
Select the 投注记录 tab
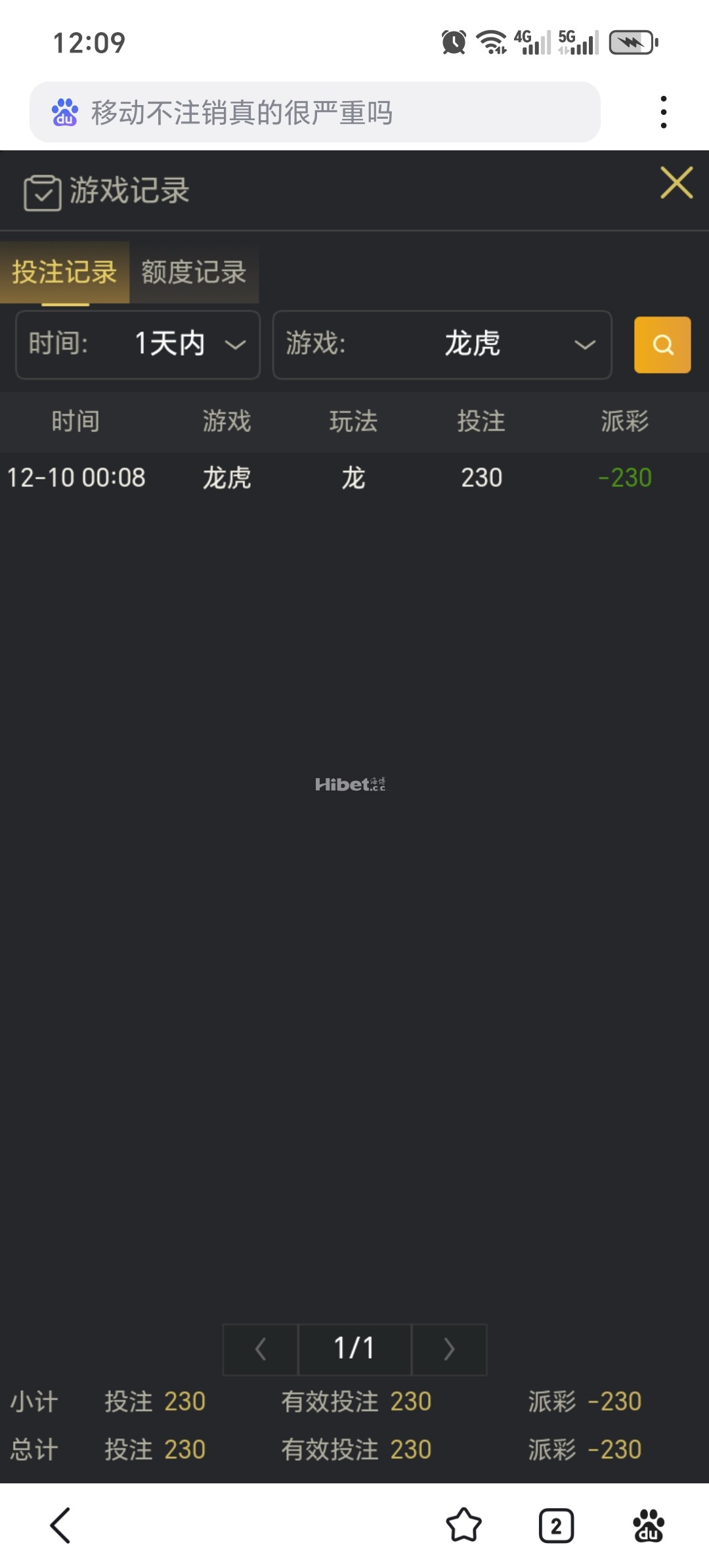(64, 272)
